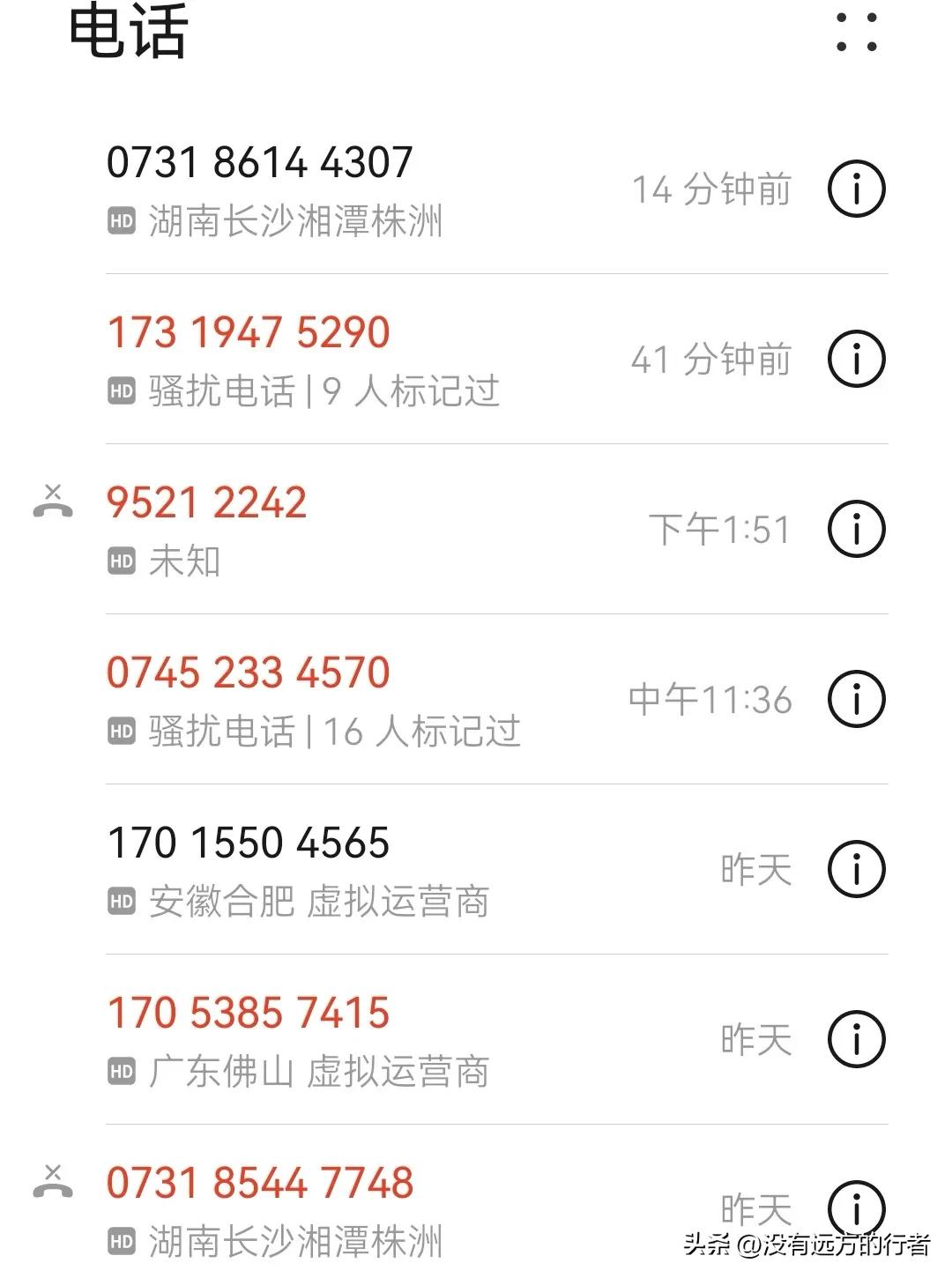Click the missed call icon beside 9521 2242
This screenshot has height=1278, width=952.
coord(53,504)
